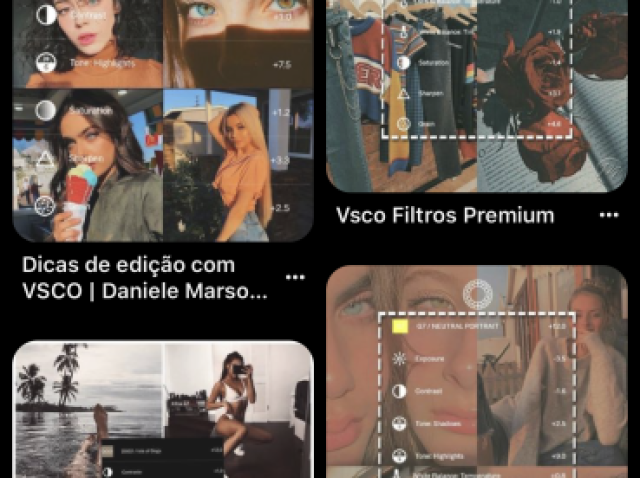640x478 pixels.
Task: Open the Vsco Filtros Premium pin
Action: click(x=477, y=95)
